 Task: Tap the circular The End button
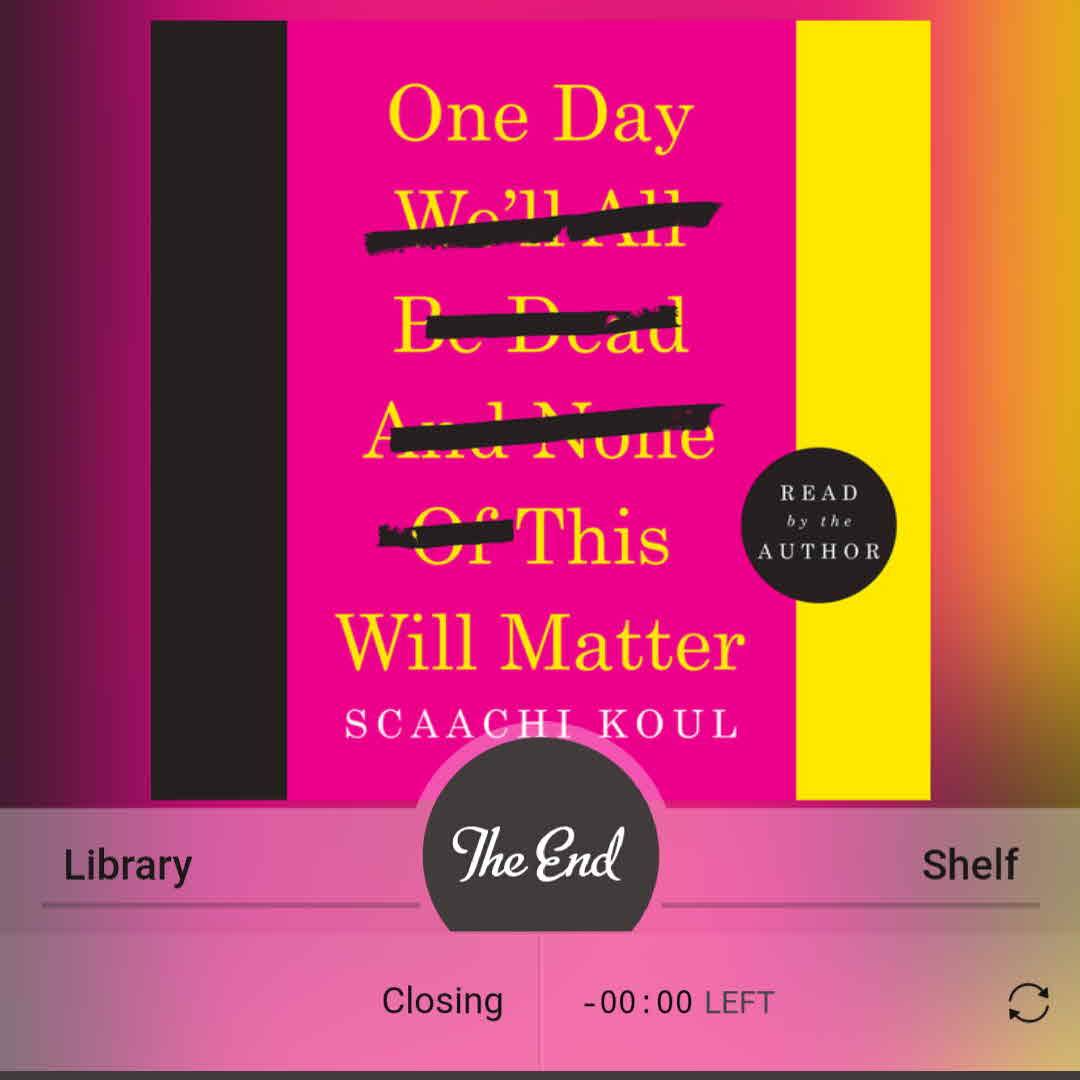tap(540, 855)
